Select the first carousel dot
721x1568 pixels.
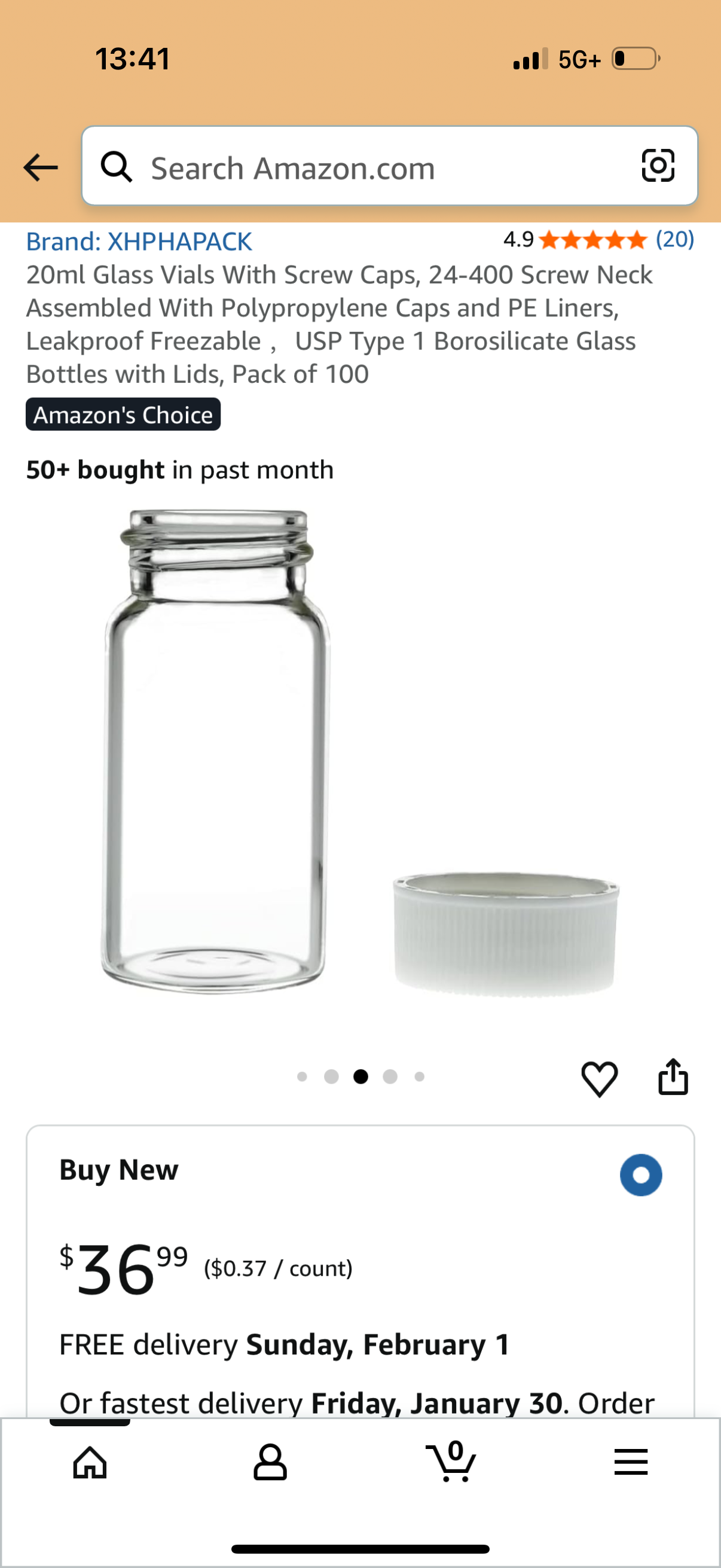tap(304, 1077)
